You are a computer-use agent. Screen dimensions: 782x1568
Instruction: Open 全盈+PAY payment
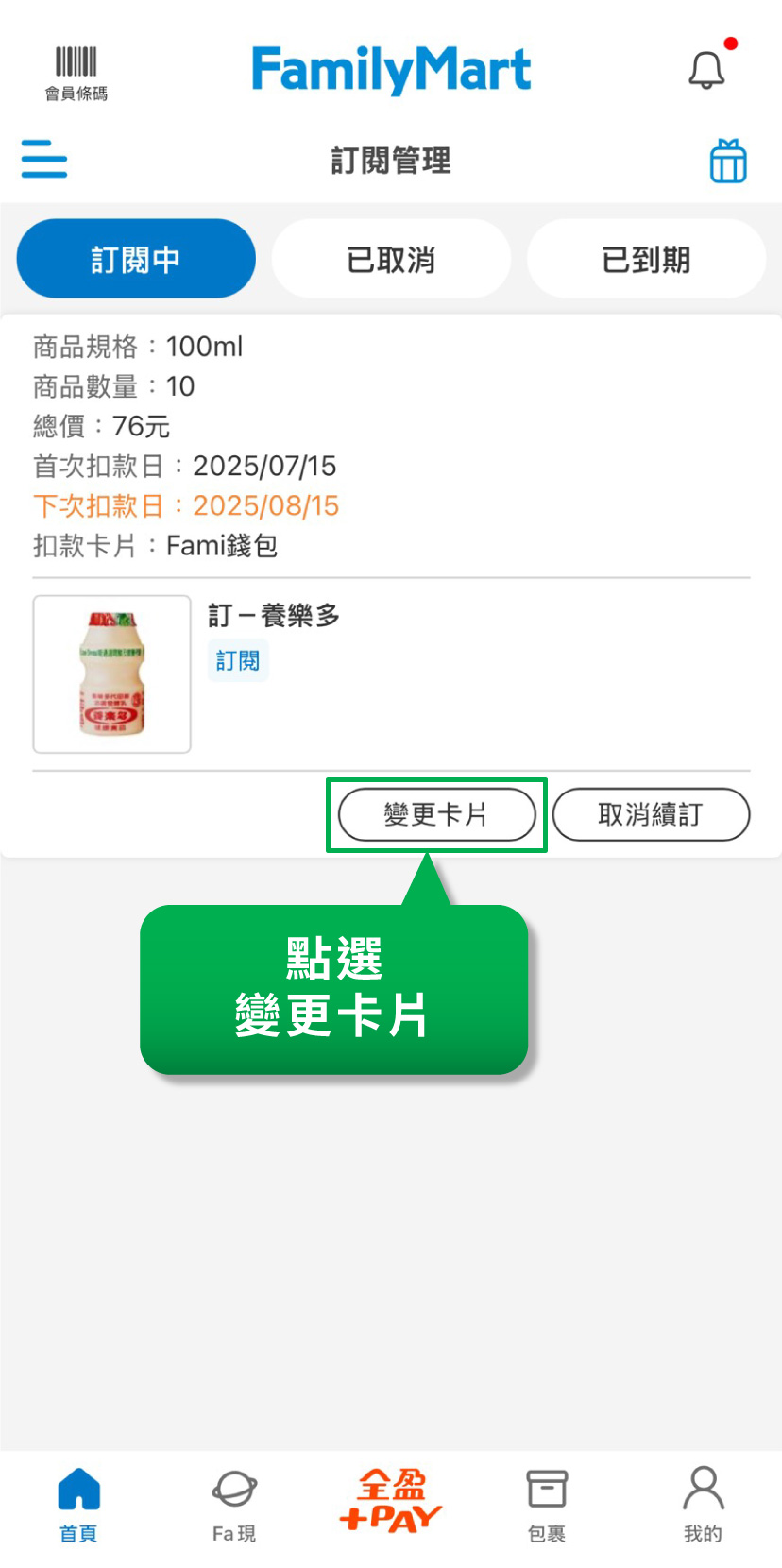(391, 1502)
